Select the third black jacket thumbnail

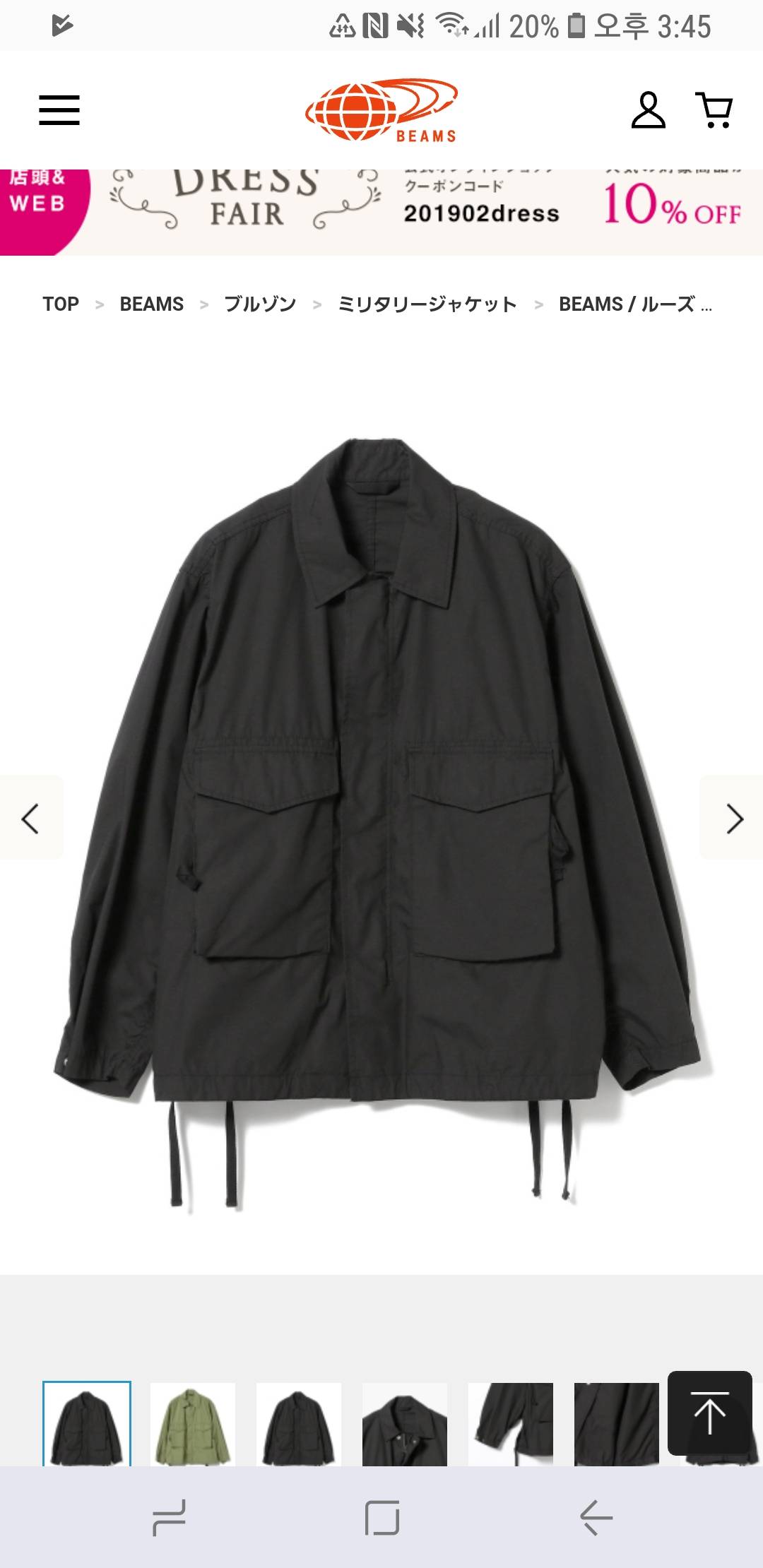click(298, 1423)
